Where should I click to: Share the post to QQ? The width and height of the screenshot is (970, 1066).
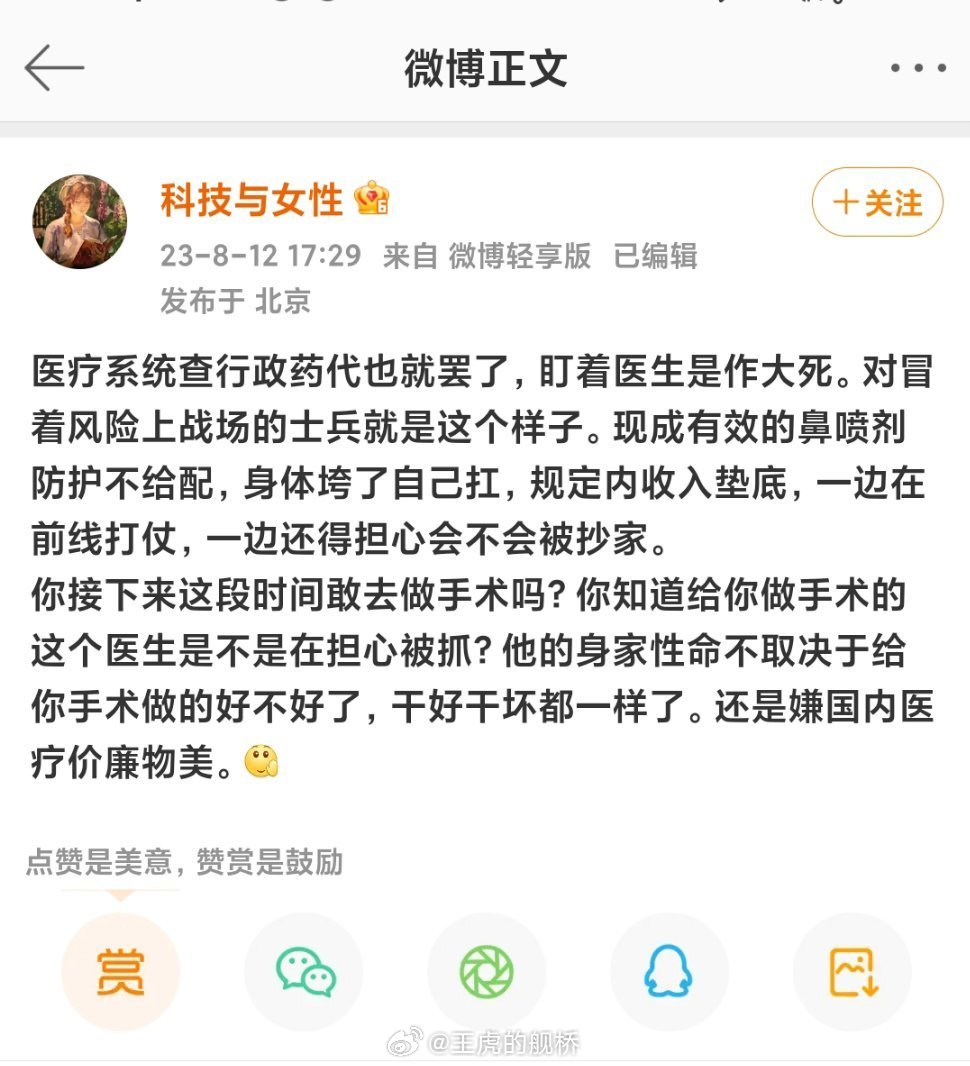(x=668, y=971)
